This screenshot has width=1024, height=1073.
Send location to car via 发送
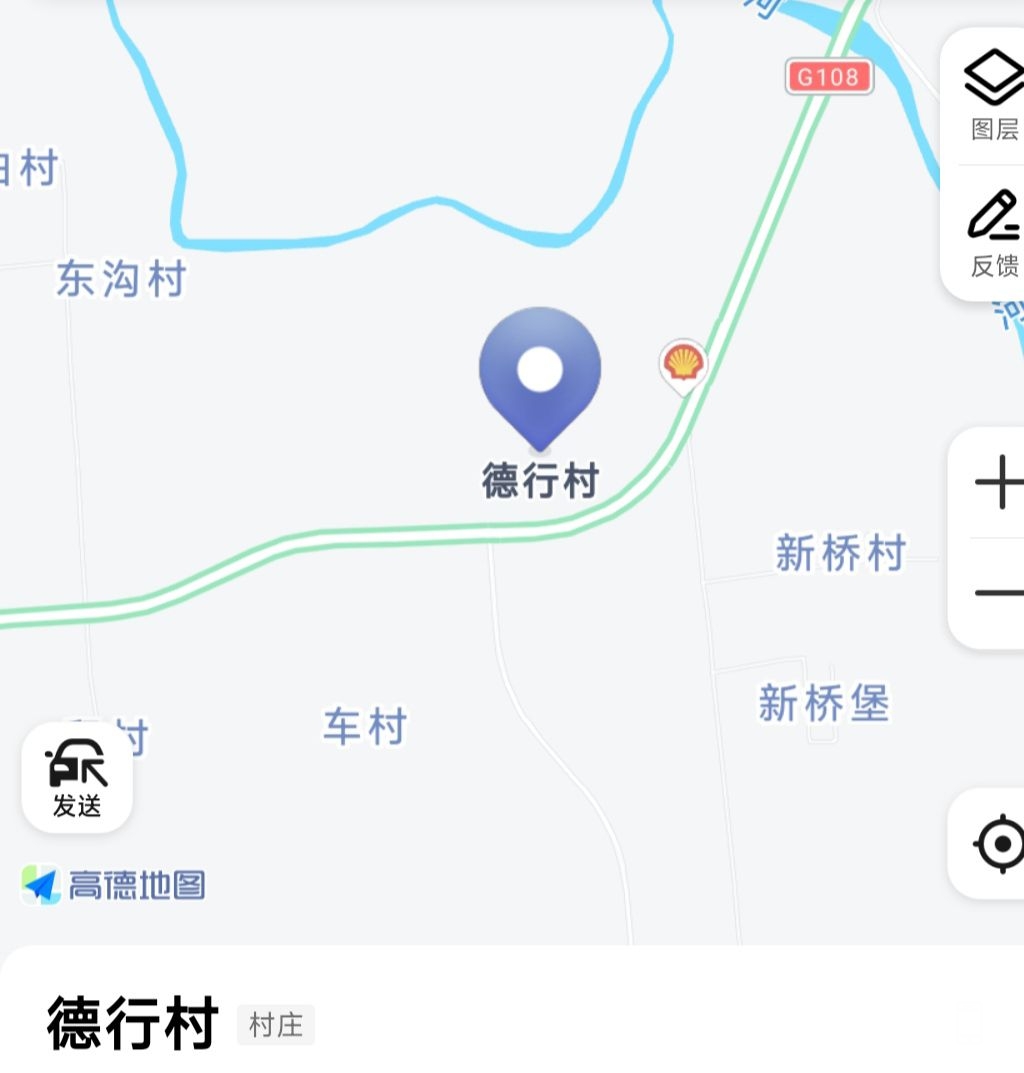pos(77,777)
